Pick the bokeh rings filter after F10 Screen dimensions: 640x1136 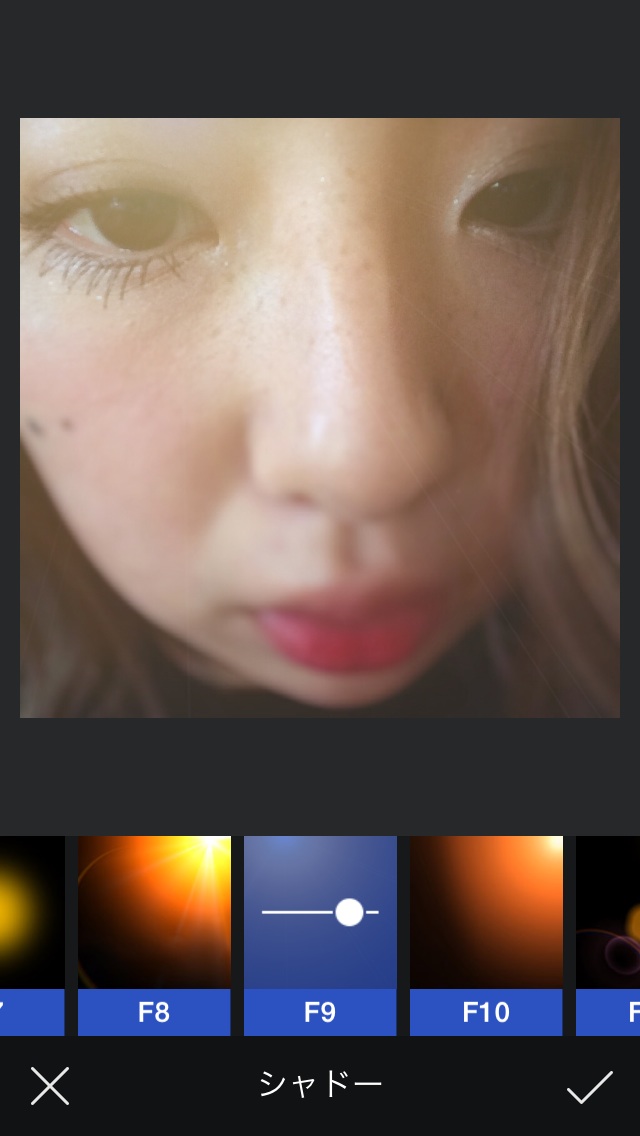608,935
